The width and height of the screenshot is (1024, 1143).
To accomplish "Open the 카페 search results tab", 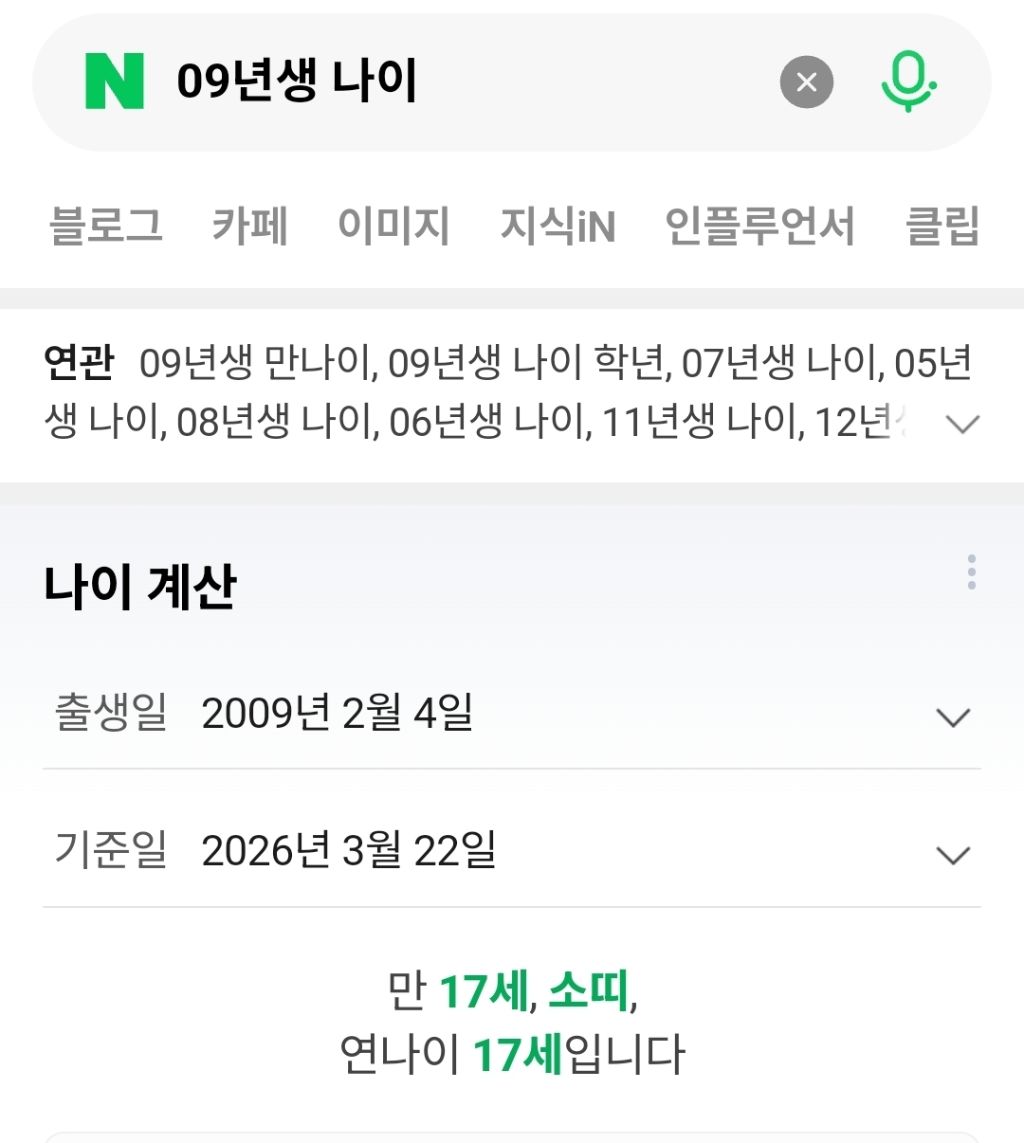I will pyautogui.click(x=251, y=227).
